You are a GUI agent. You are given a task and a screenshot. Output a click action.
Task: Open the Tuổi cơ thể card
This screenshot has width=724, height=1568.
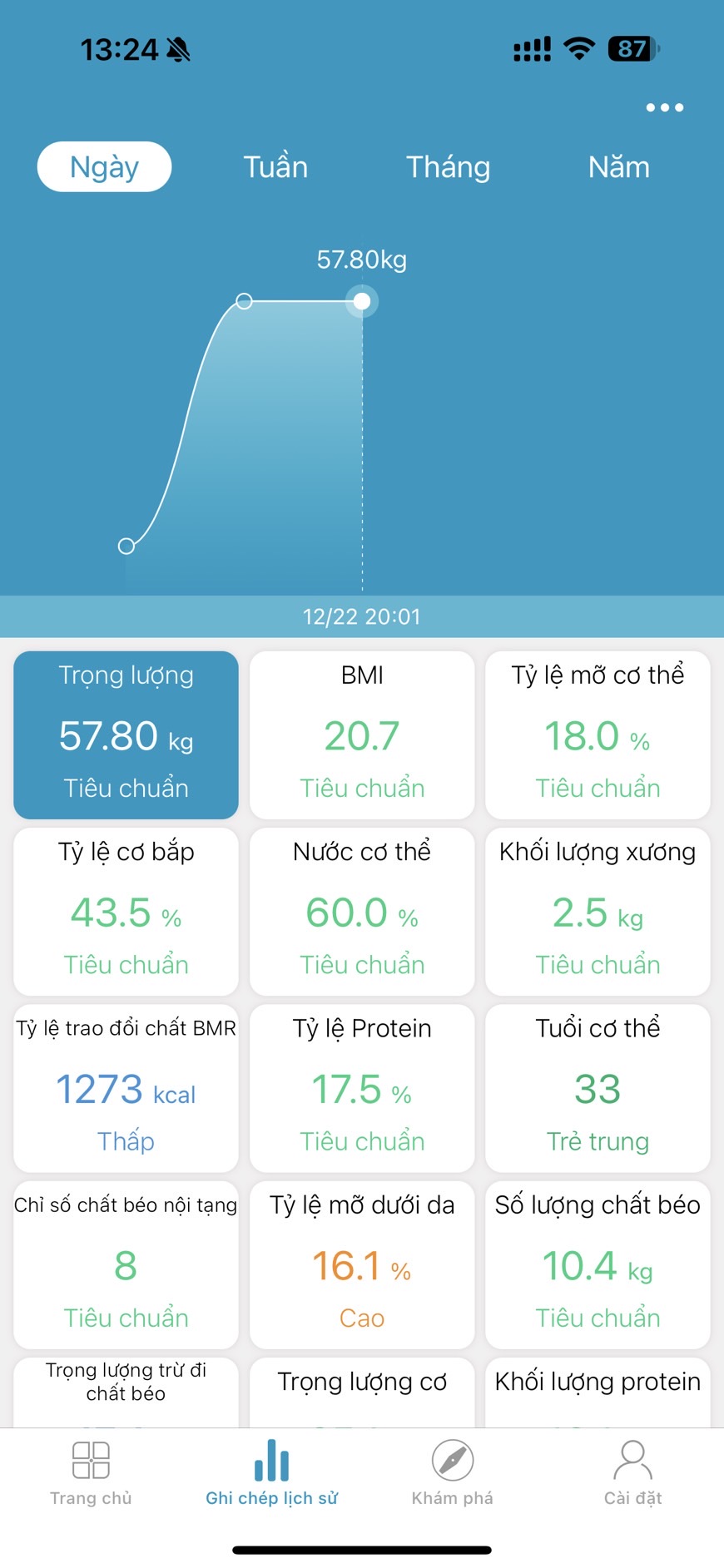pyautogui.click(x=598, y=1088)
